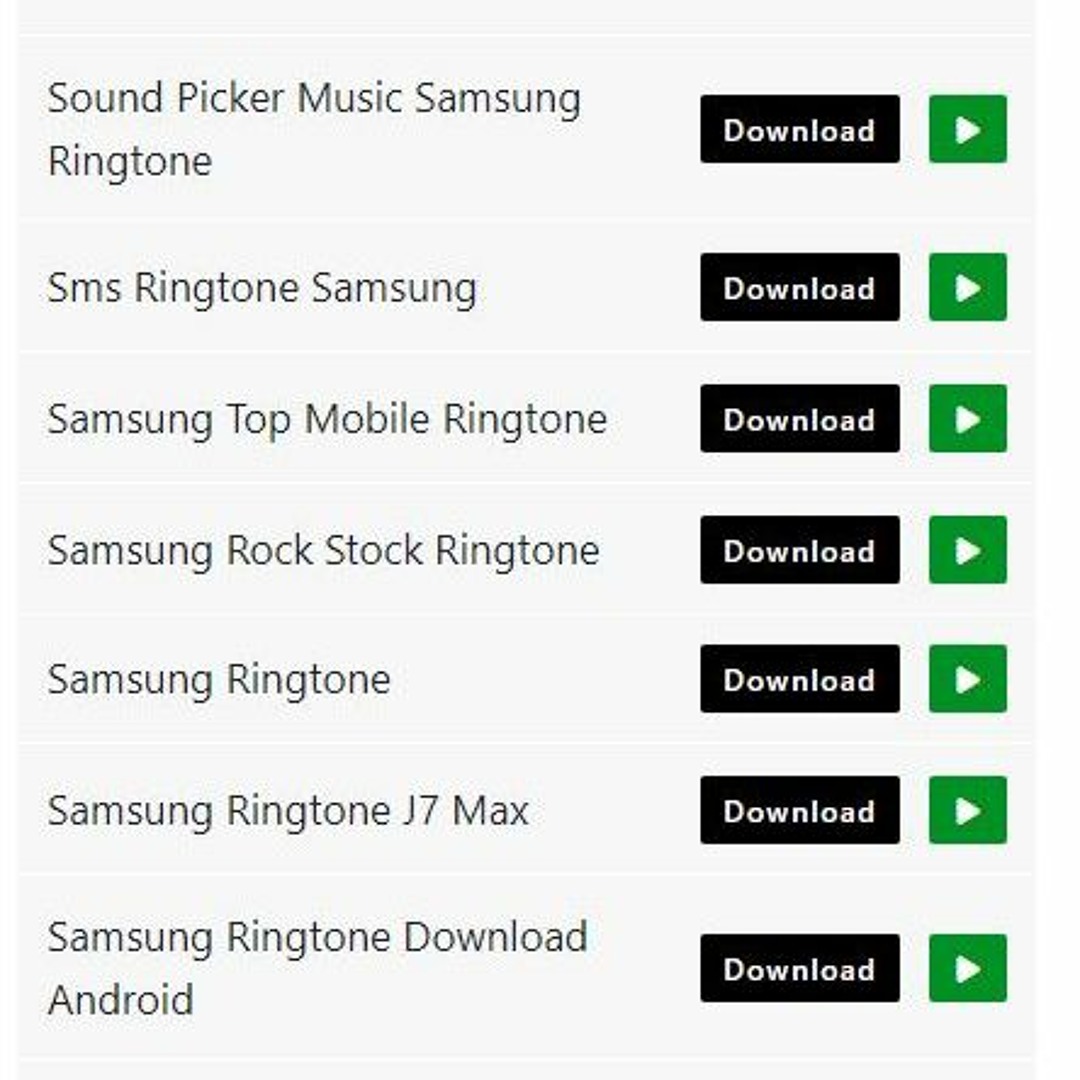This screenshot has width=1080, height=1080.
Task: Download Samsung Rock Stock Ringtone
Action: pos(799,550)
